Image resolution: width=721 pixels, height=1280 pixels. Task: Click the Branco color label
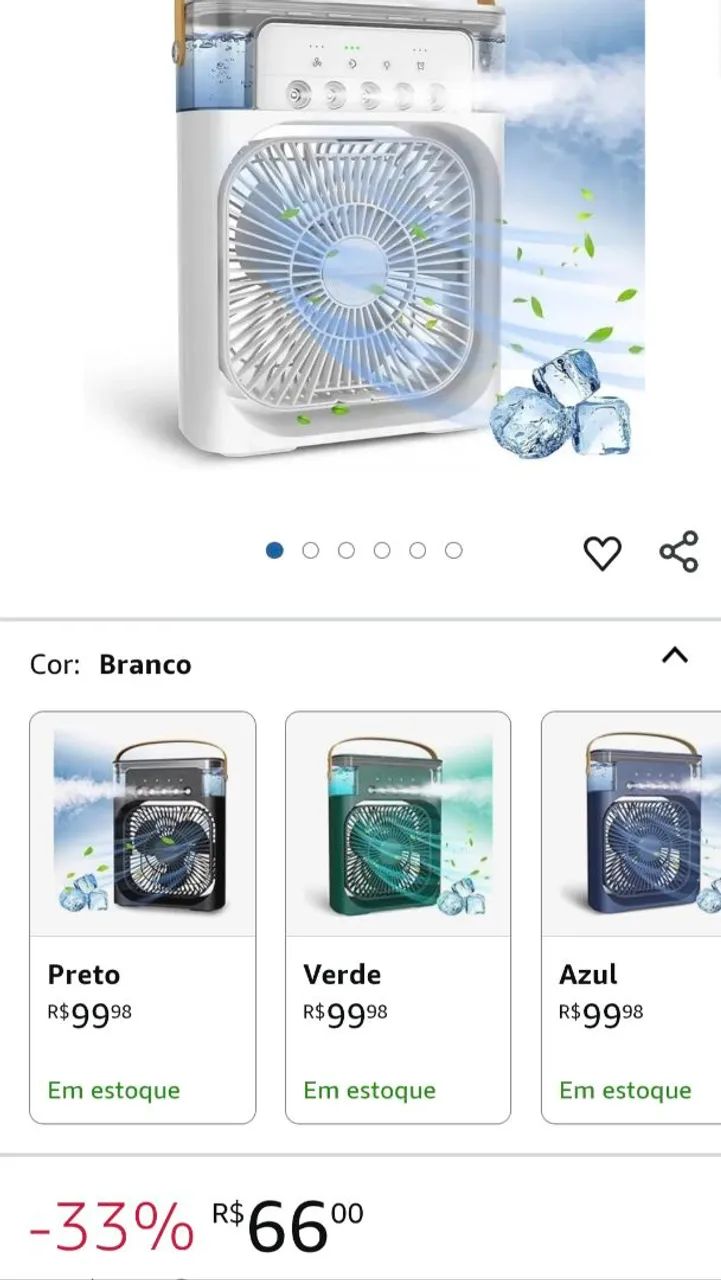pyautogui.click(x=146, y=663)
